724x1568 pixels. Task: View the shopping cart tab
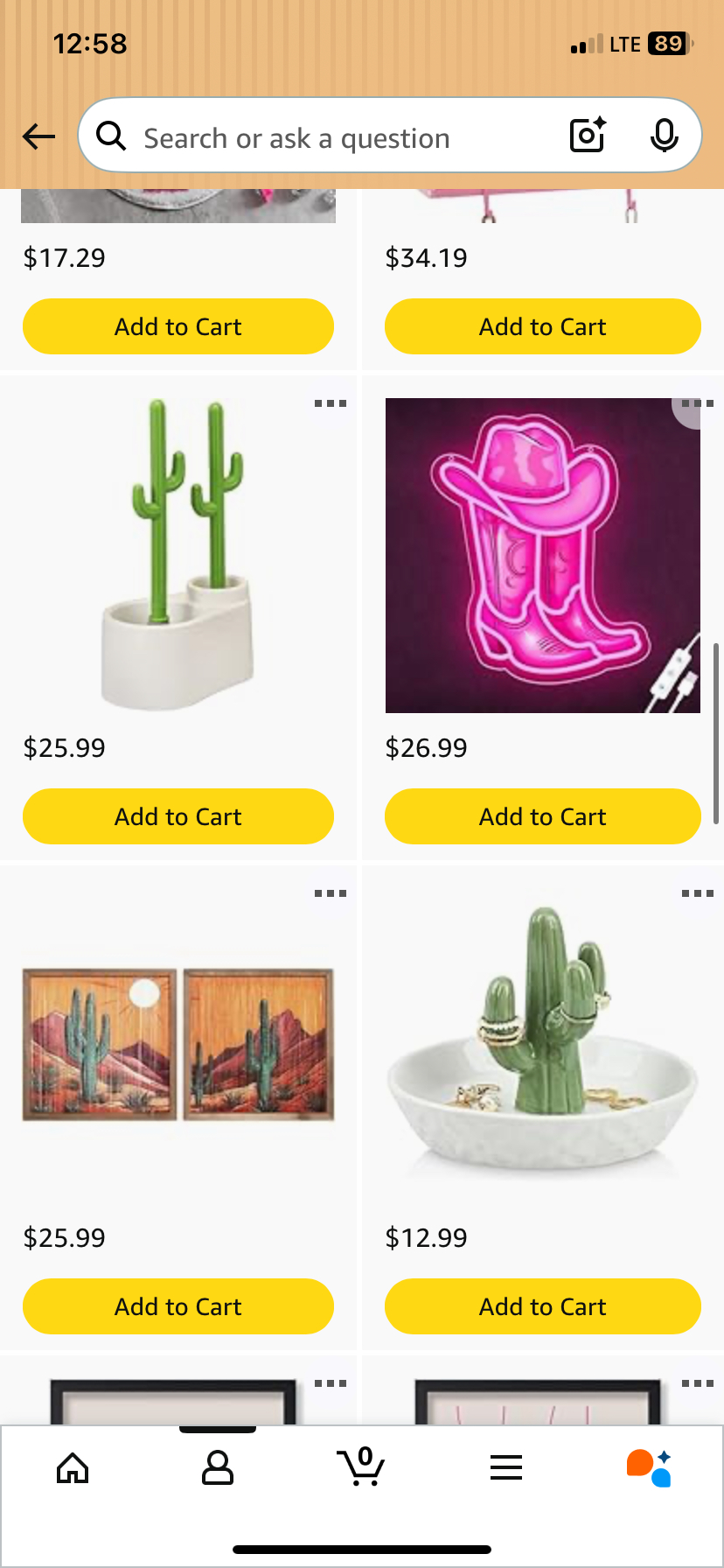pyautogui.click(x=361, y=1467)
